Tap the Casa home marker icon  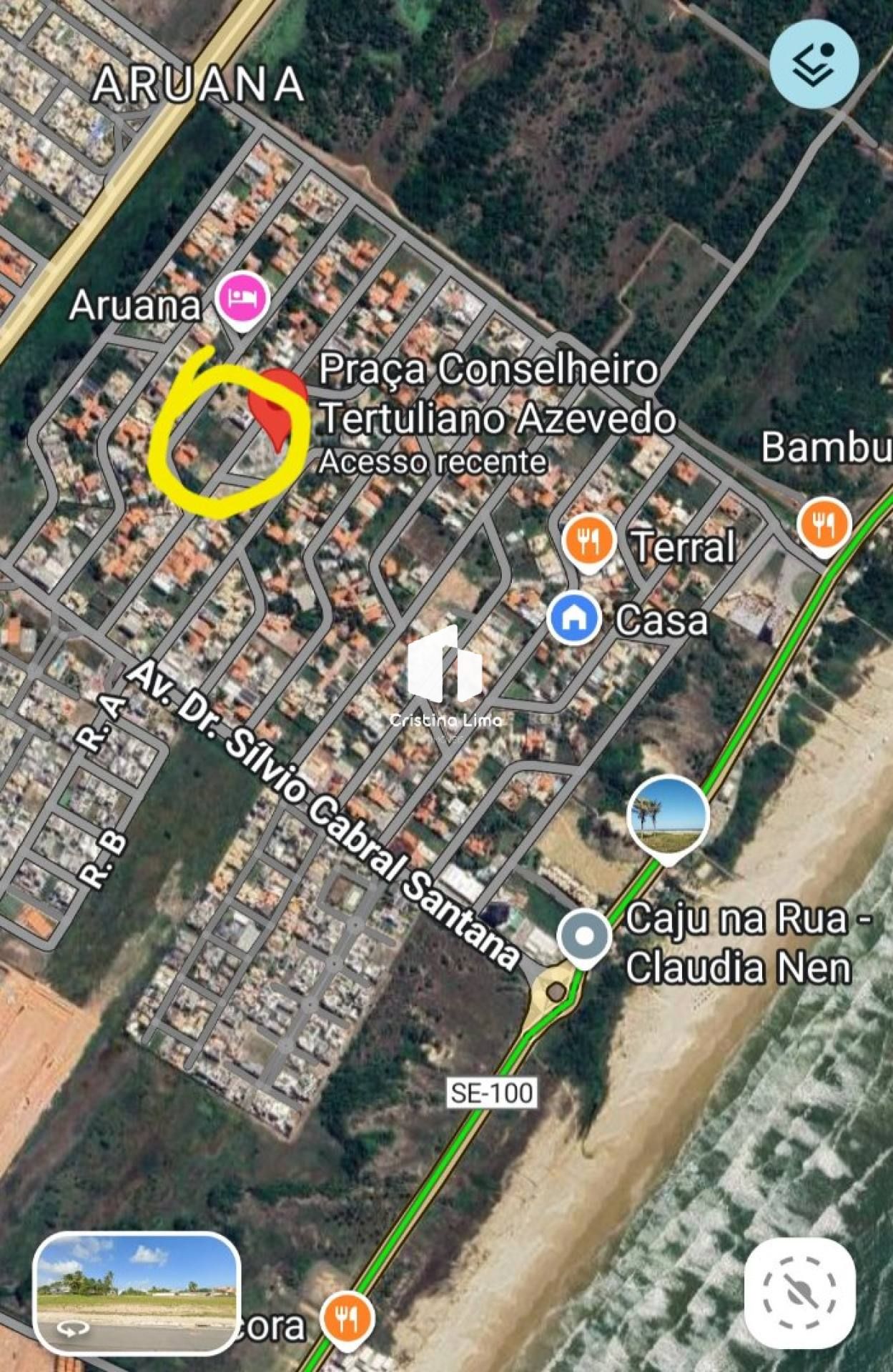click(573, 616)
